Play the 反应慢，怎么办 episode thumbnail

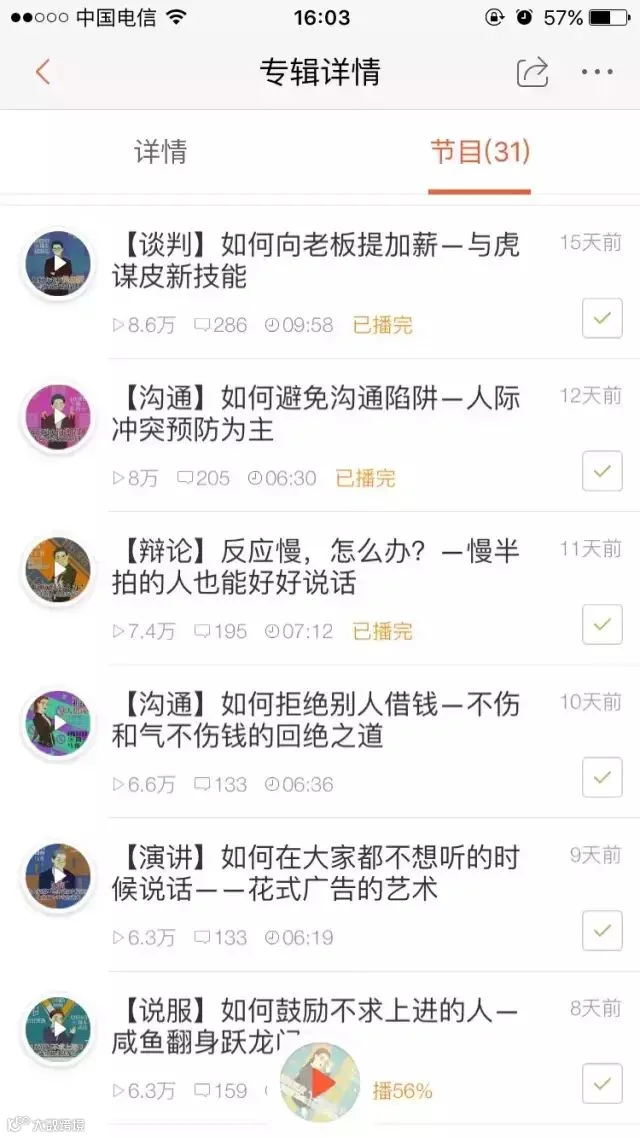point(58,570)
